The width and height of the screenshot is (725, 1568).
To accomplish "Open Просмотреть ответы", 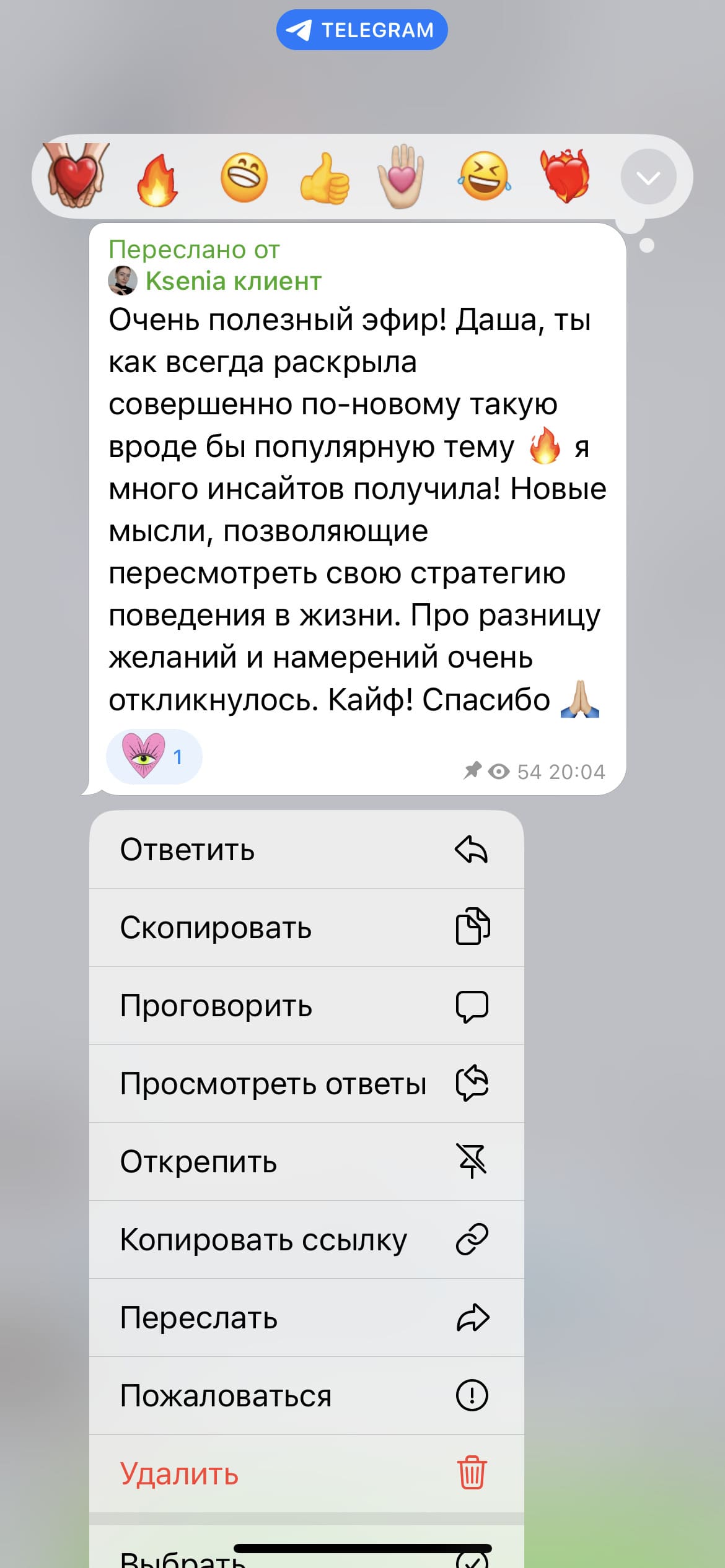I will pos(306,1084).
